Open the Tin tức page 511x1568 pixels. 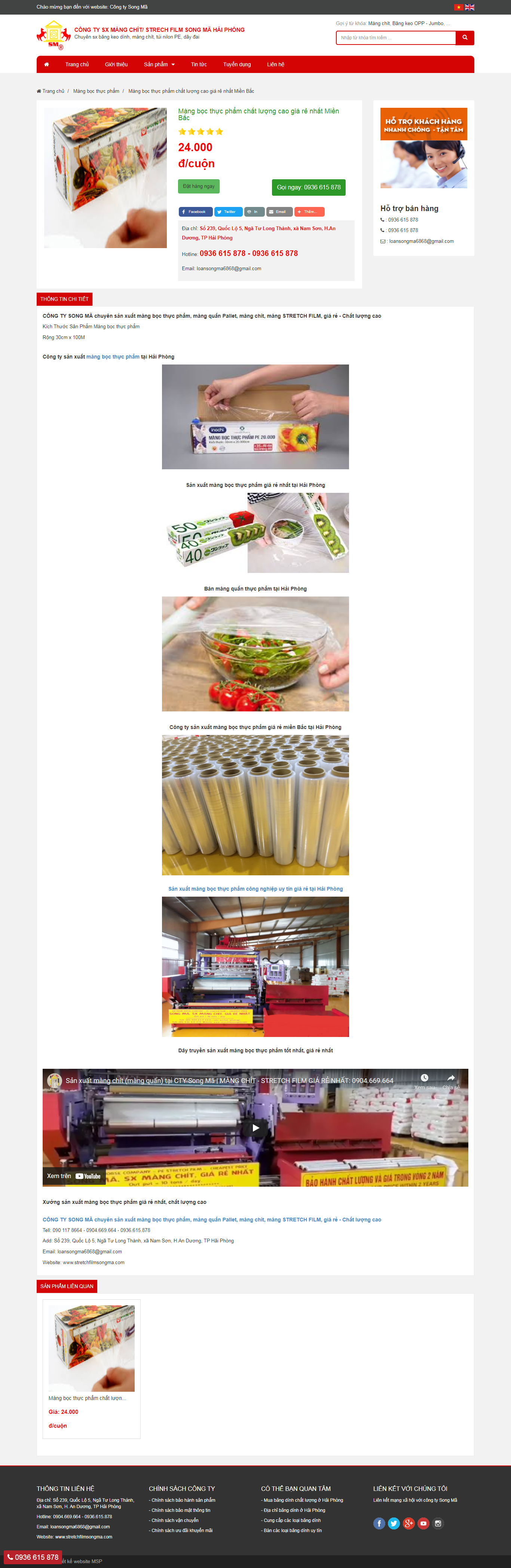tap(199, 64)
